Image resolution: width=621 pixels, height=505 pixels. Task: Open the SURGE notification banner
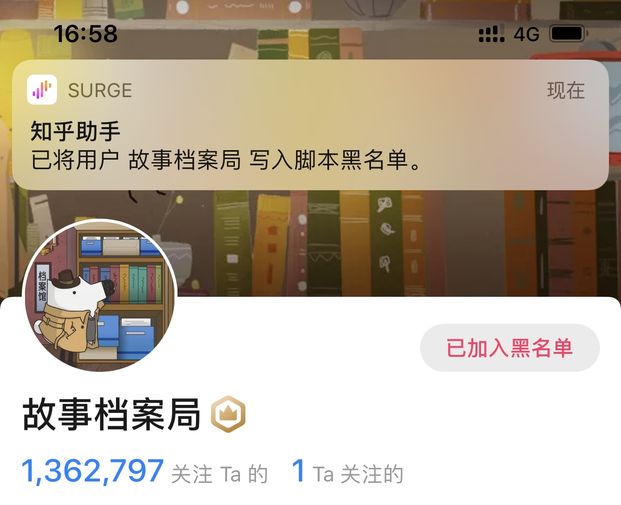coord(310,125)
